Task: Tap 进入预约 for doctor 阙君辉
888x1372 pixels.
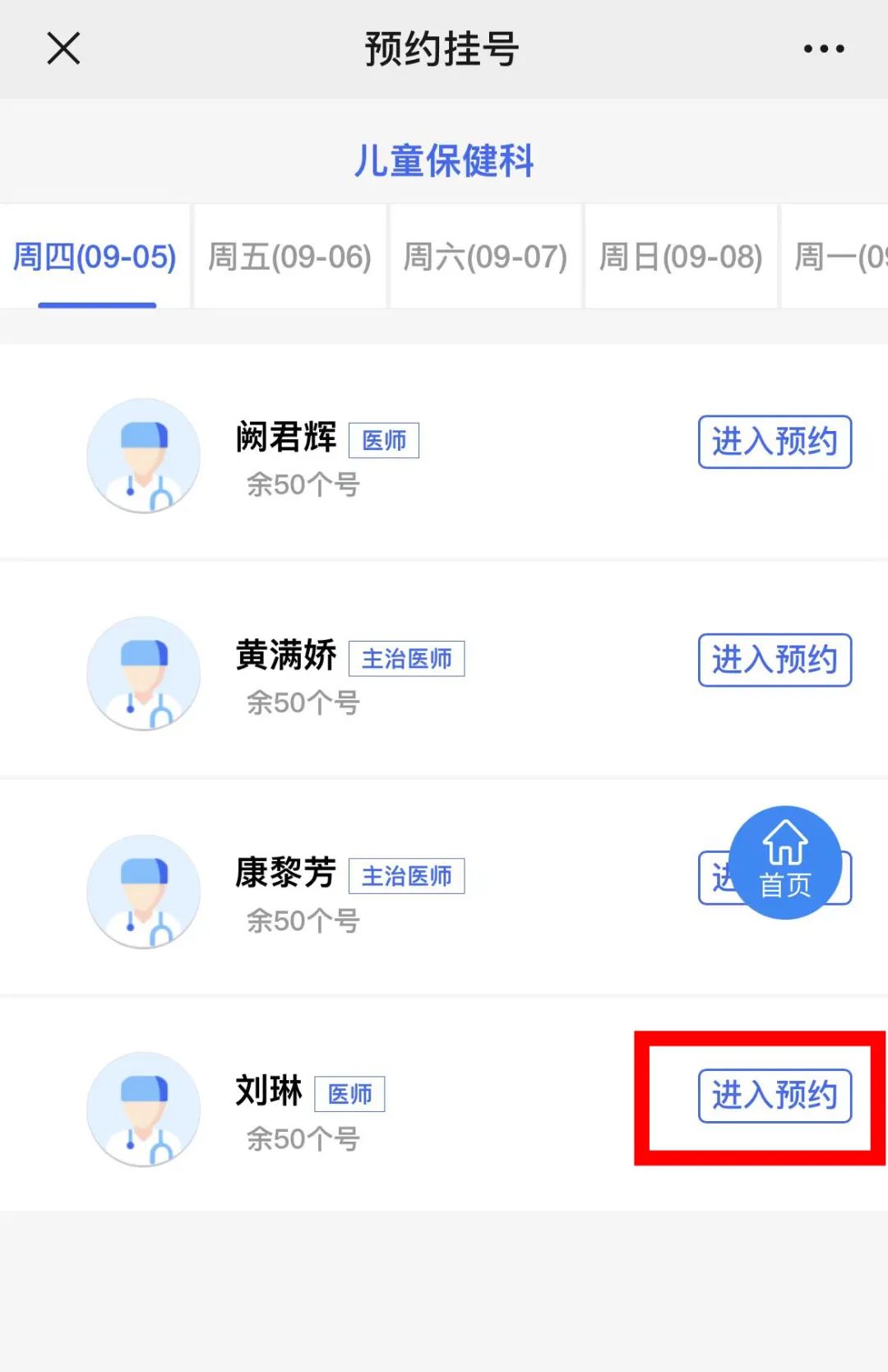Action: pyautogui.click(x=774, y=443)
